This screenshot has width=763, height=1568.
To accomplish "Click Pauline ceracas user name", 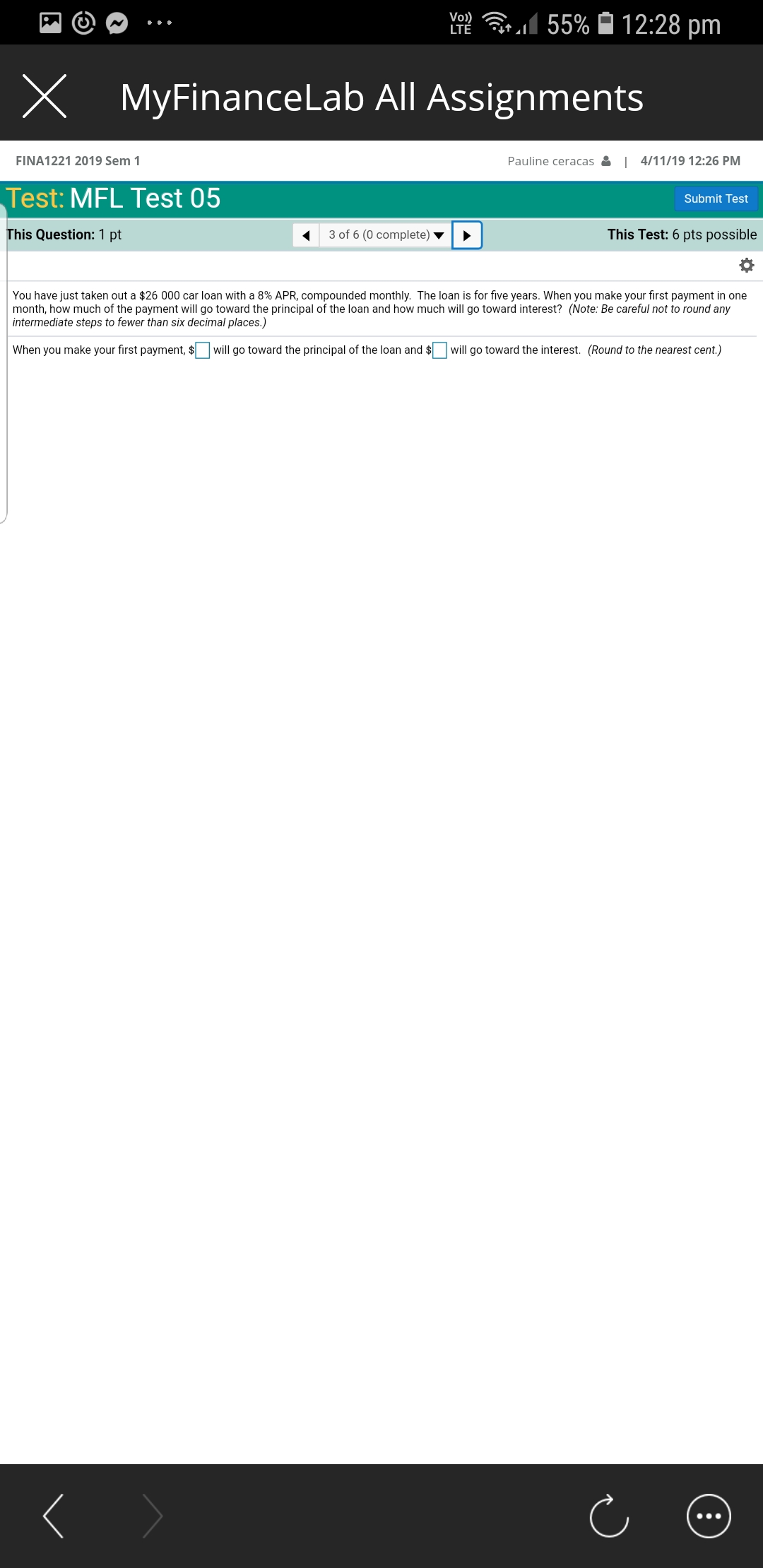I will [x=550, y=160].
